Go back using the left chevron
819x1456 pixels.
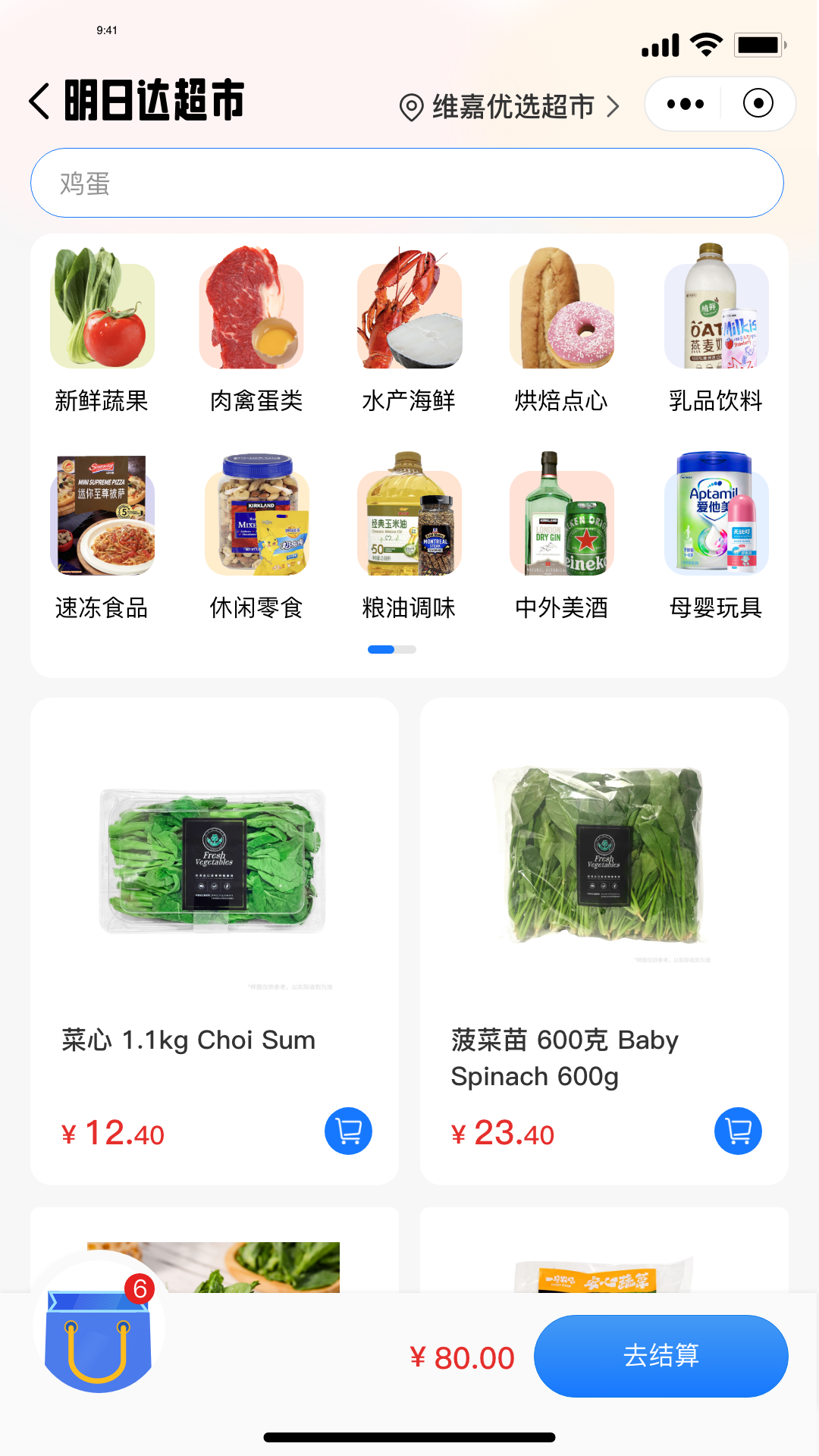pyautogui.click(x=38, y=101)
